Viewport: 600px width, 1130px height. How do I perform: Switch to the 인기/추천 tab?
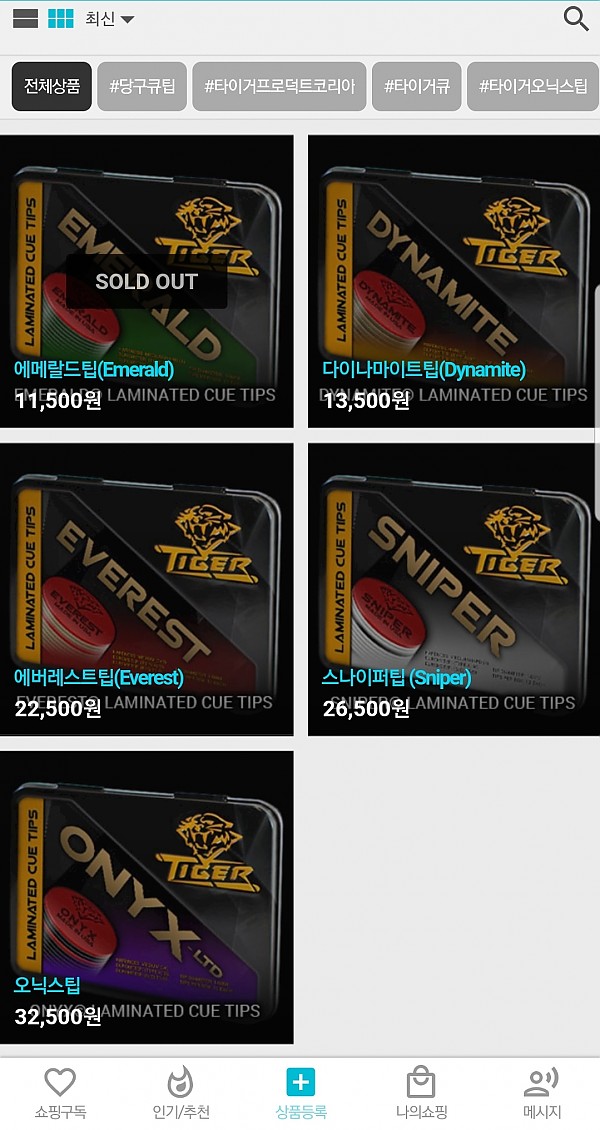(x=181, y=1093)
